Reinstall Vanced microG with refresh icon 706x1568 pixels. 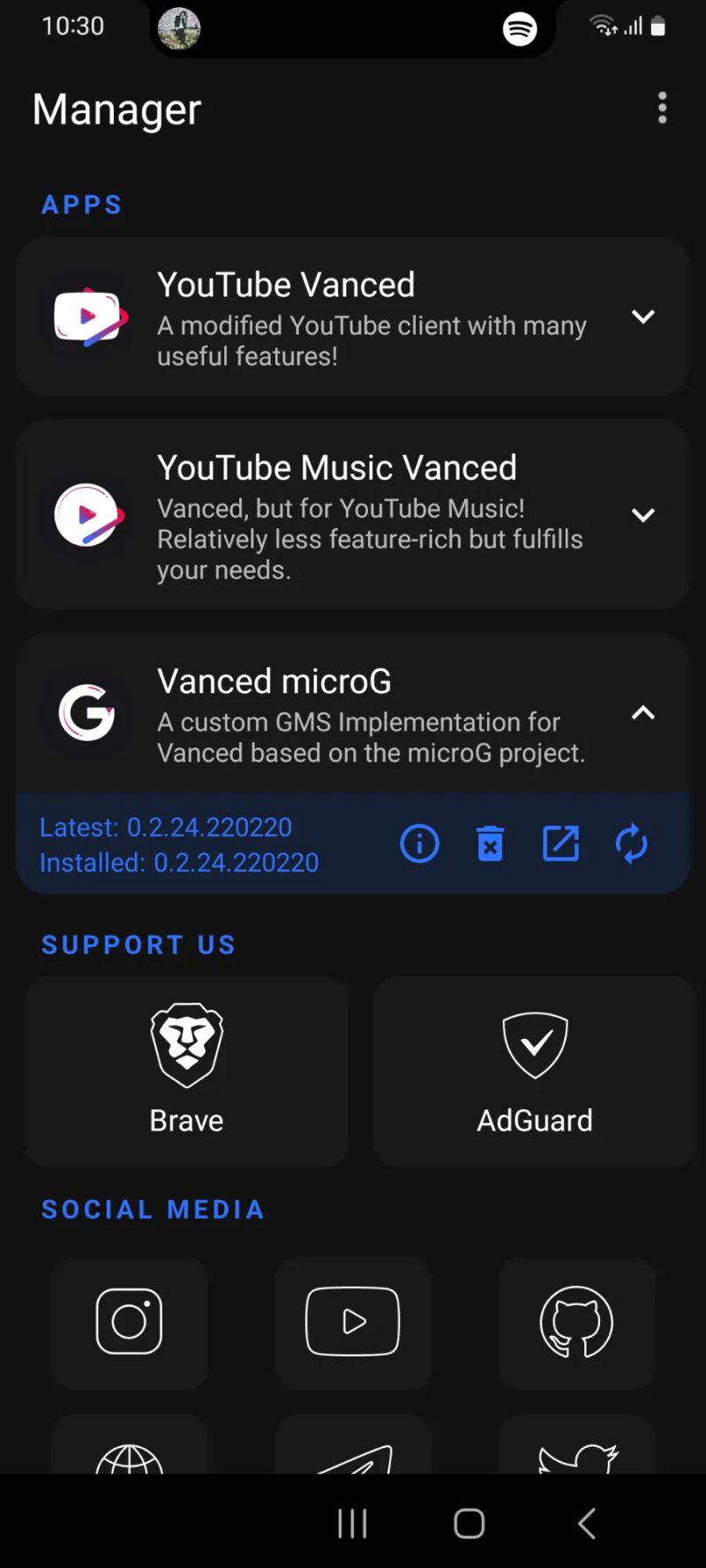(x=632, y=844)
